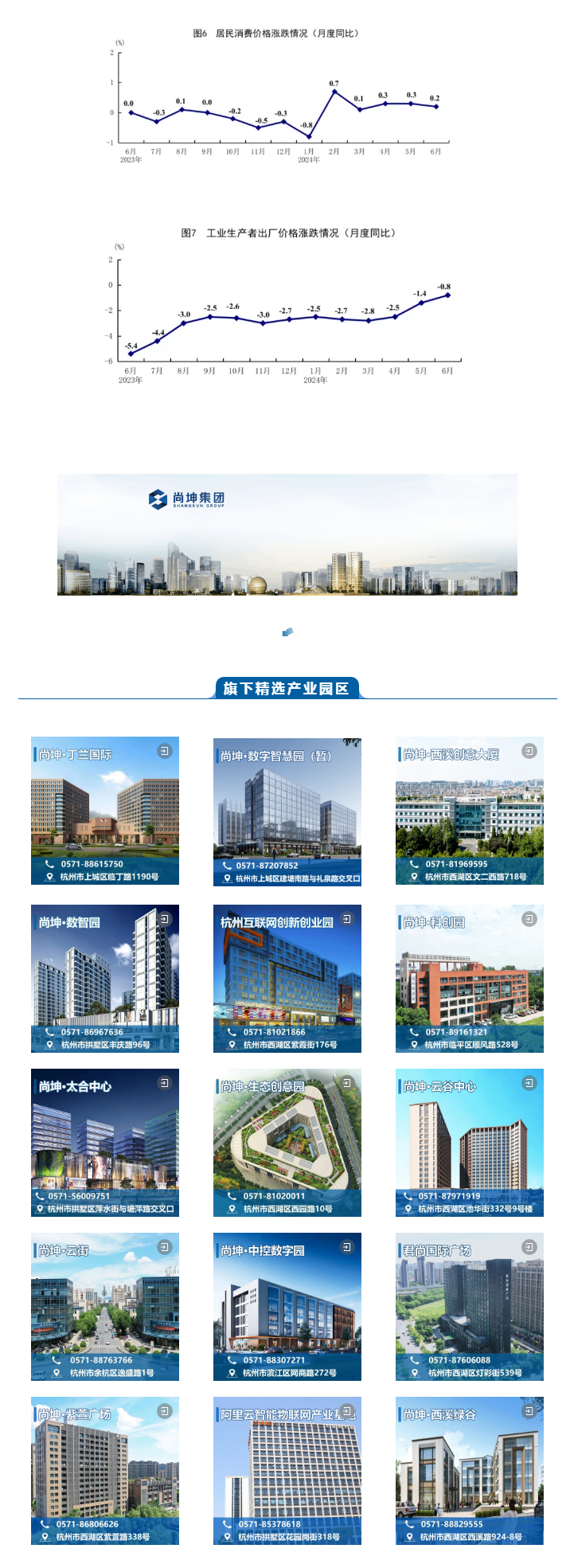Screen dimensions: 570x1568
Task: Open the 君尚国际广场 card
Action: point(470,1306)
